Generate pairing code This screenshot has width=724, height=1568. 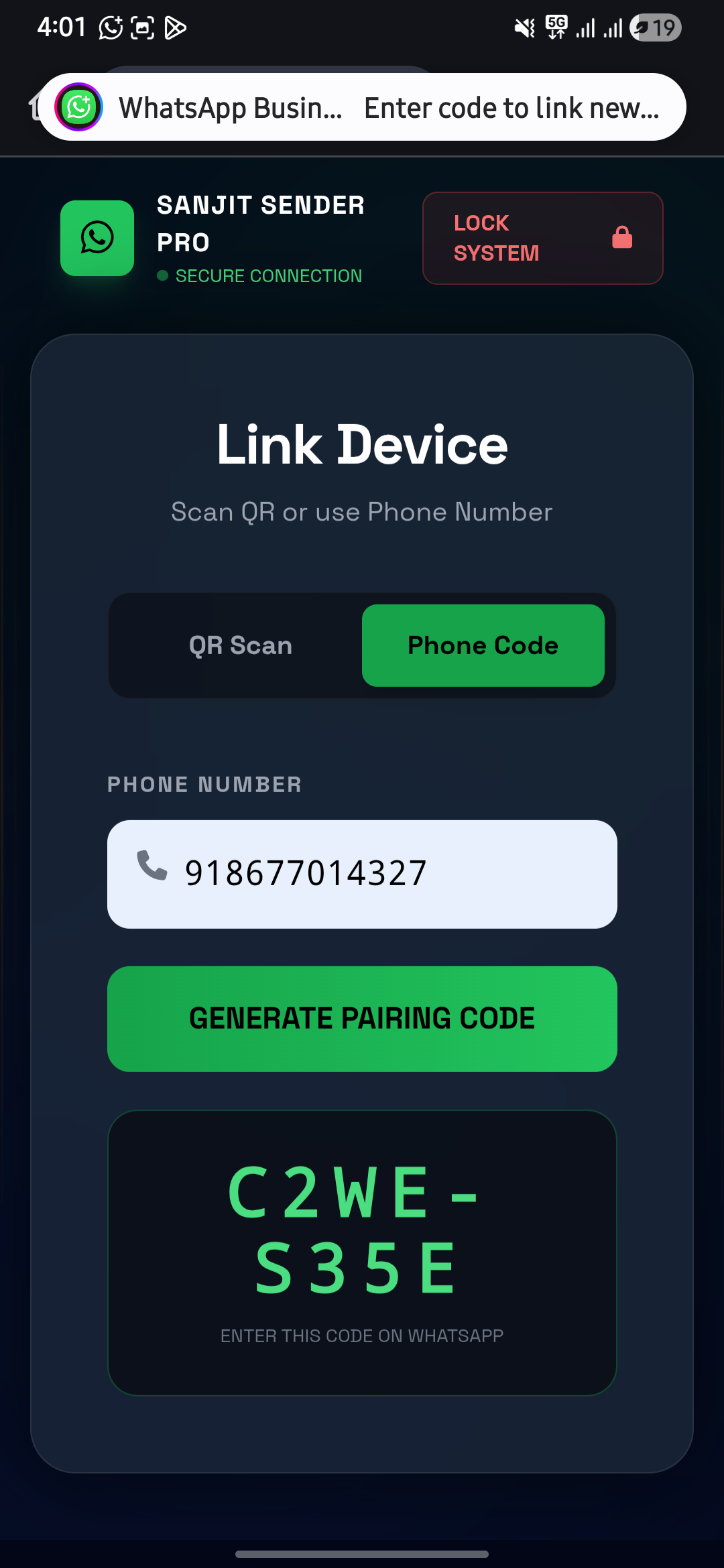(362, 1019)
